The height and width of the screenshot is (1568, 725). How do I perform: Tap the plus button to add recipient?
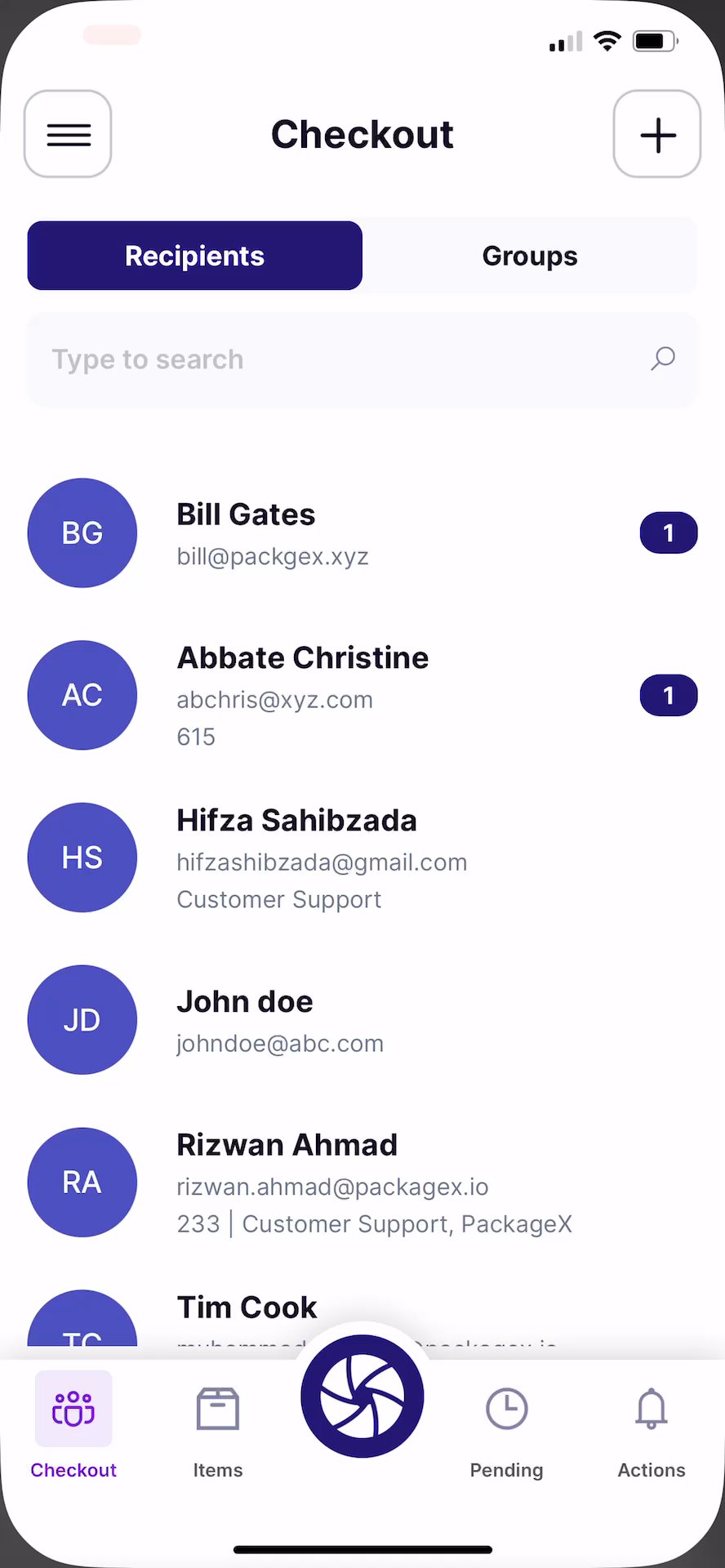pos(657,134)
